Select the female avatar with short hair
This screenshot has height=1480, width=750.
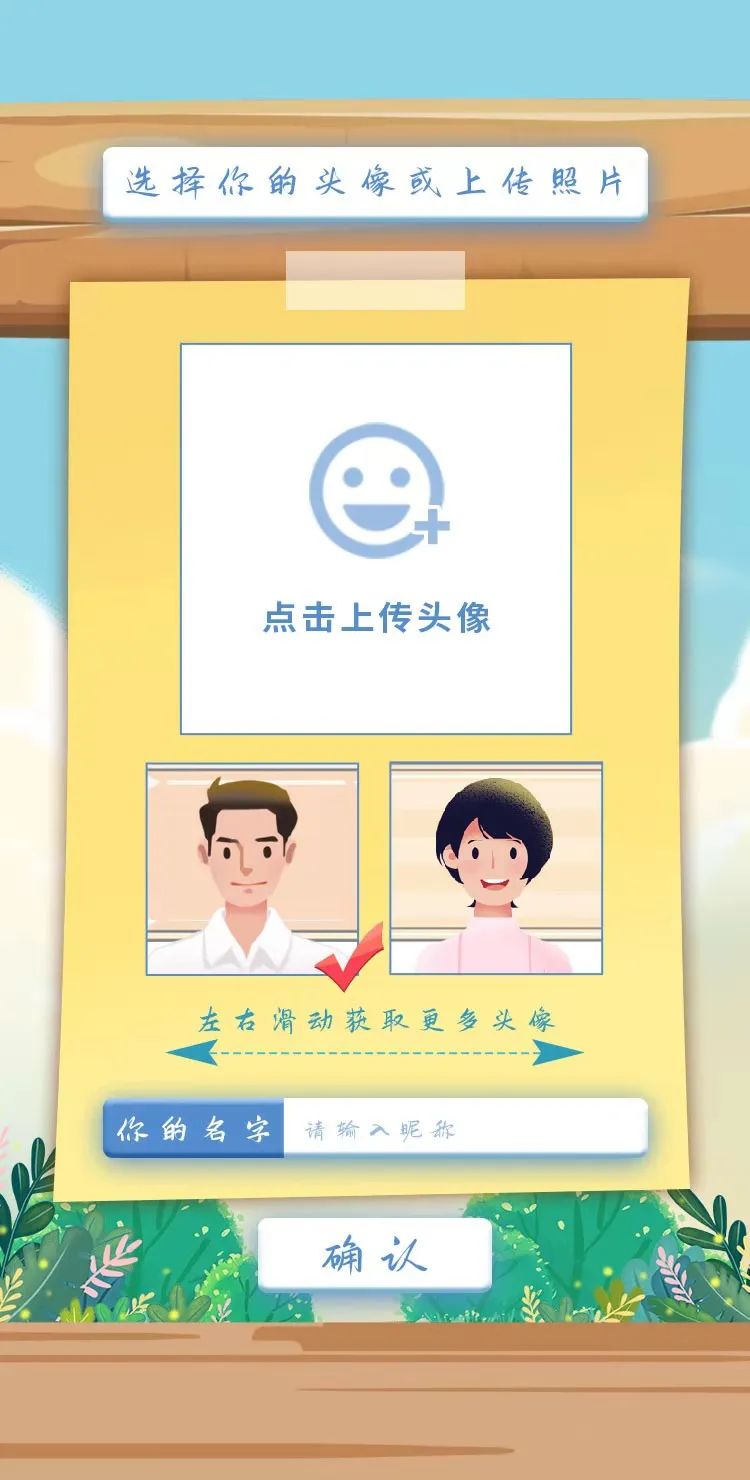(496, 868)
